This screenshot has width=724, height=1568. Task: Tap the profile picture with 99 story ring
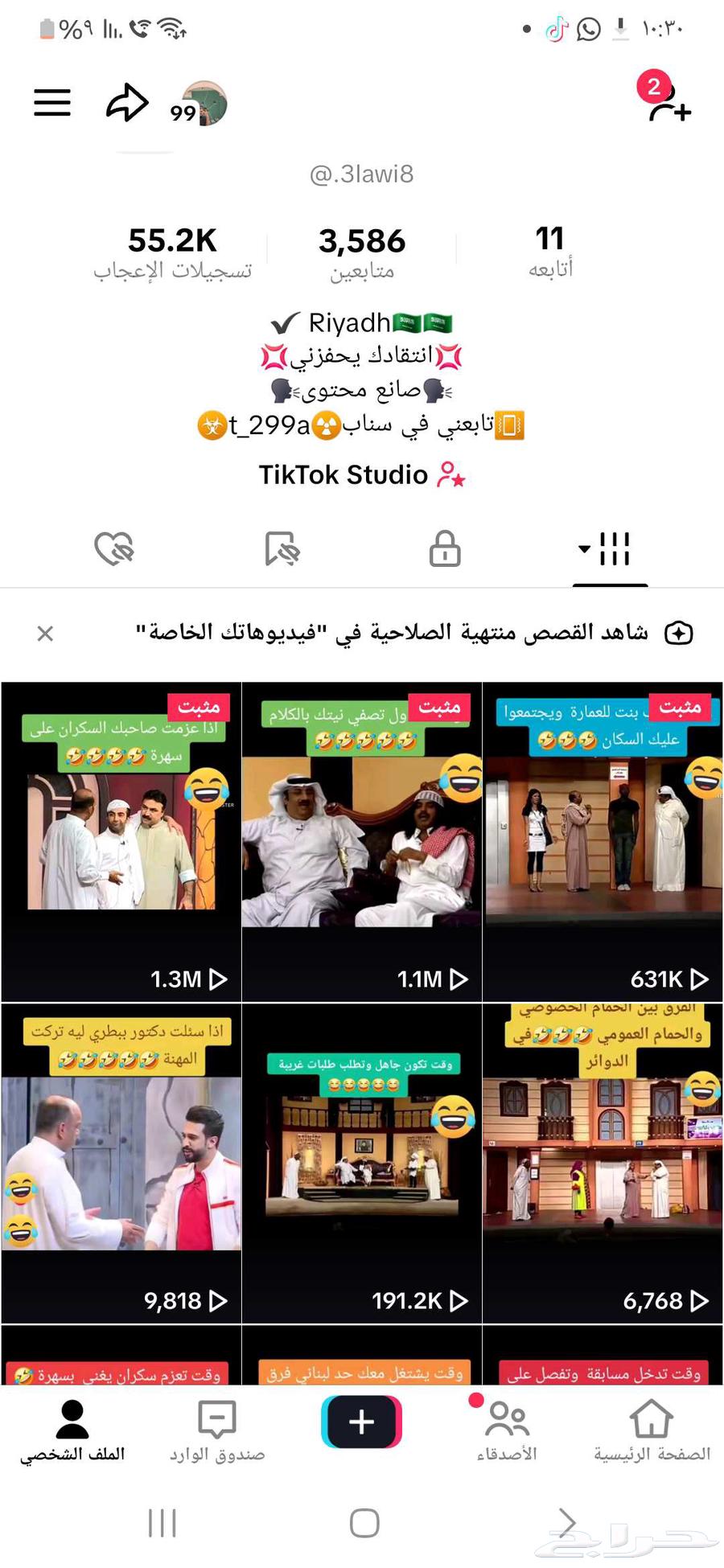point(204,102)
